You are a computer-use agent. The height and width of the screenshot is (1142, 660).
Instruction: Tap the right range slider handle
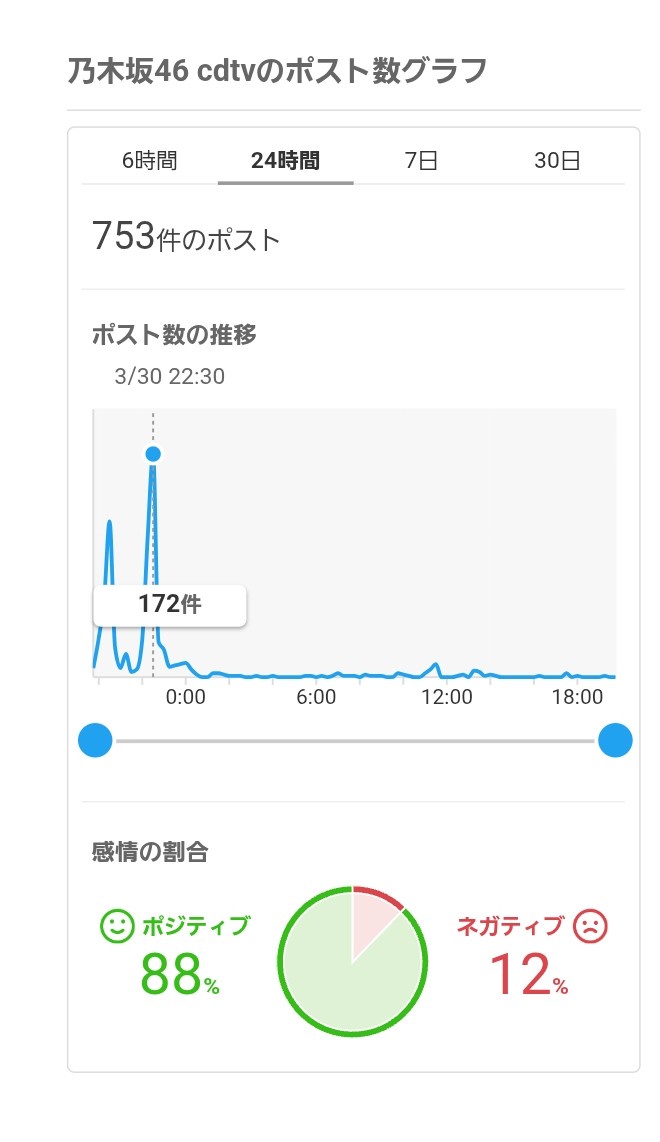pos(615,741)
